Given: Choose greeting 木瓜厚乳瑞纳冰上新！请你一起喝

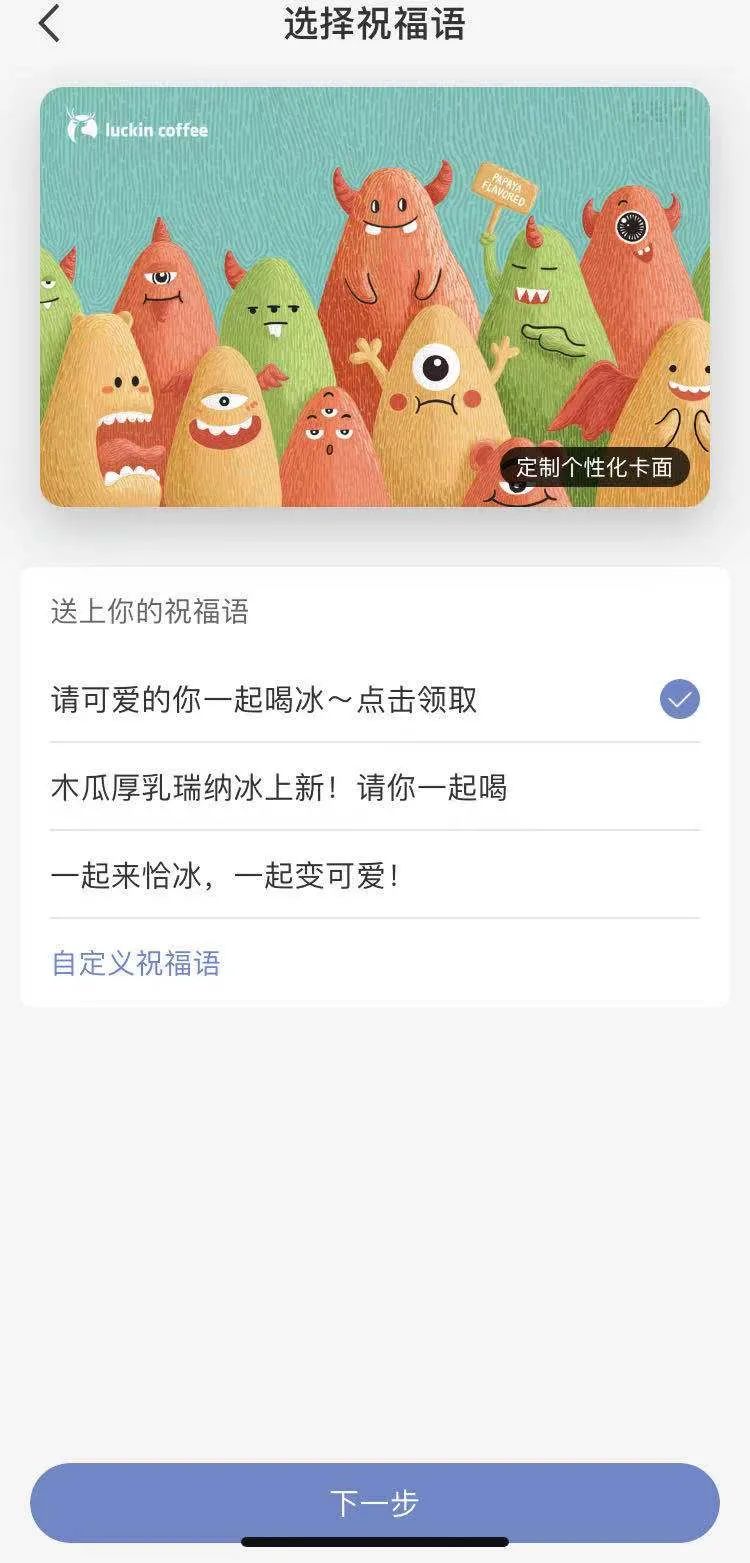Looking at the screenshot, I should pos(375,787).
